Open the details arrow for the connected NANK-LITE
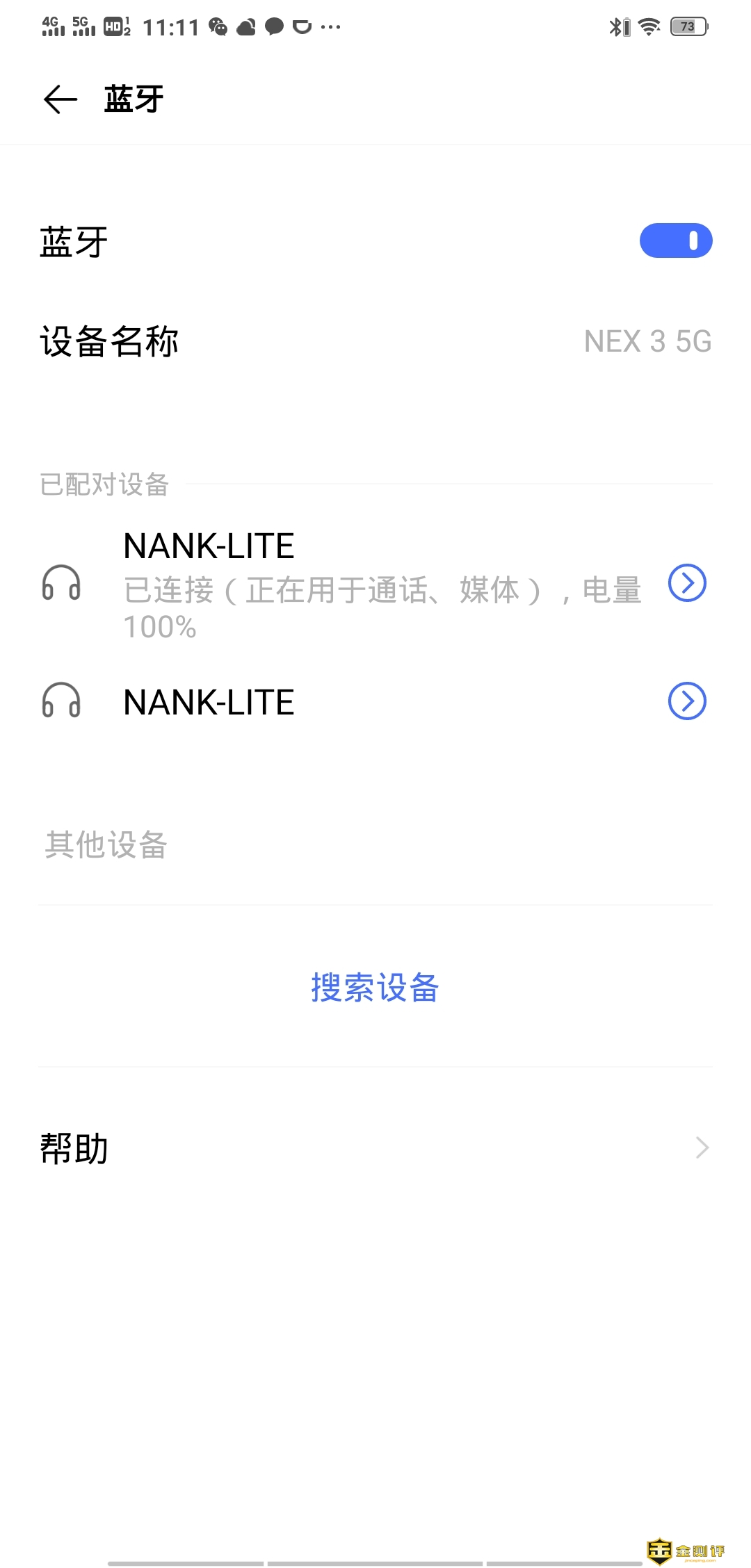 [687, 583]
